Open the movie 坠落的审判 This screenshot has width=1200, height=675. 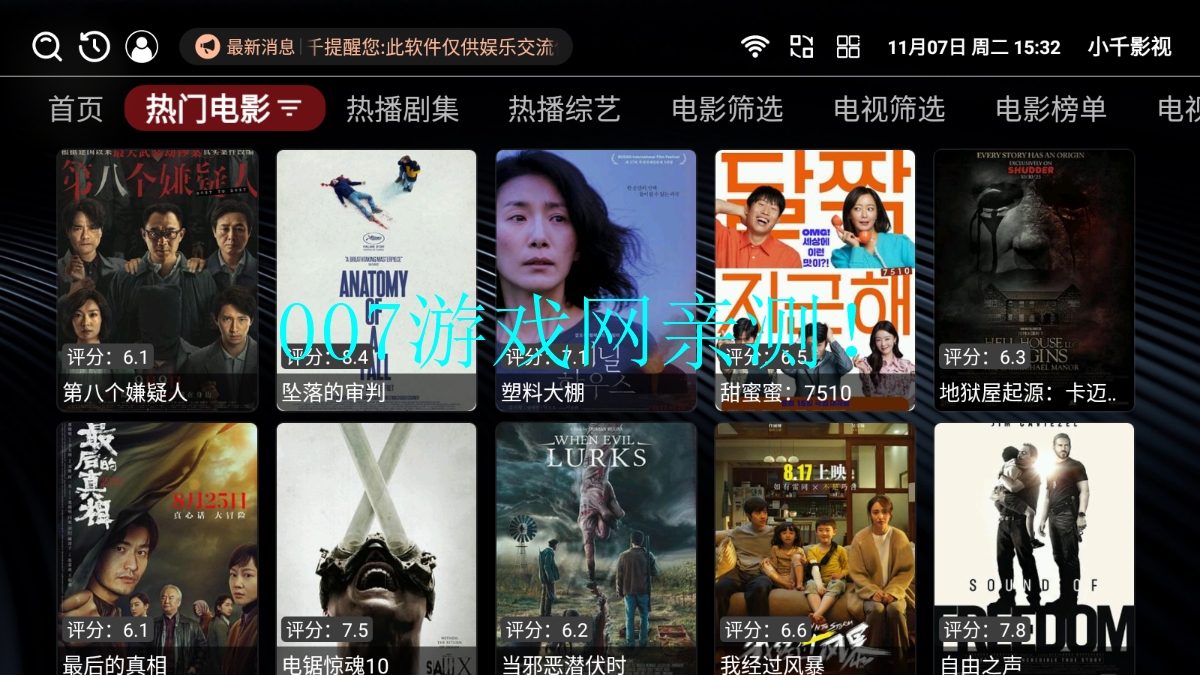376,280
